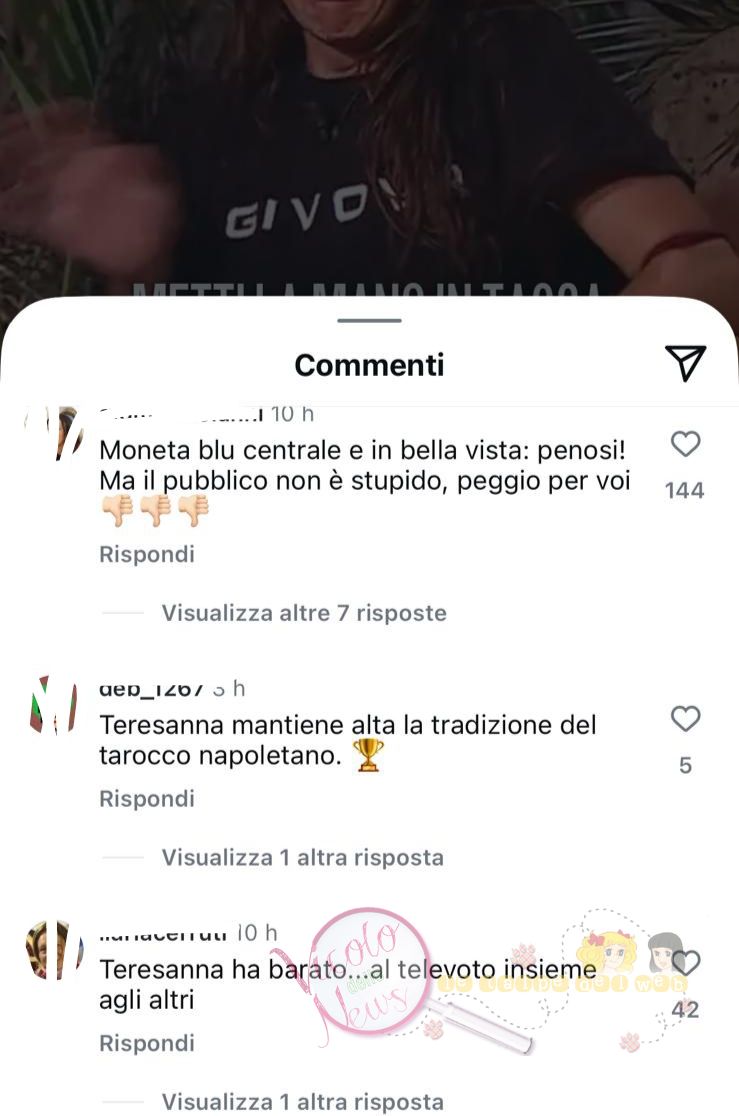Expand 'Visualizza altre 7 risposte'
The image size is (739, 1116).
tap(304, 613)
